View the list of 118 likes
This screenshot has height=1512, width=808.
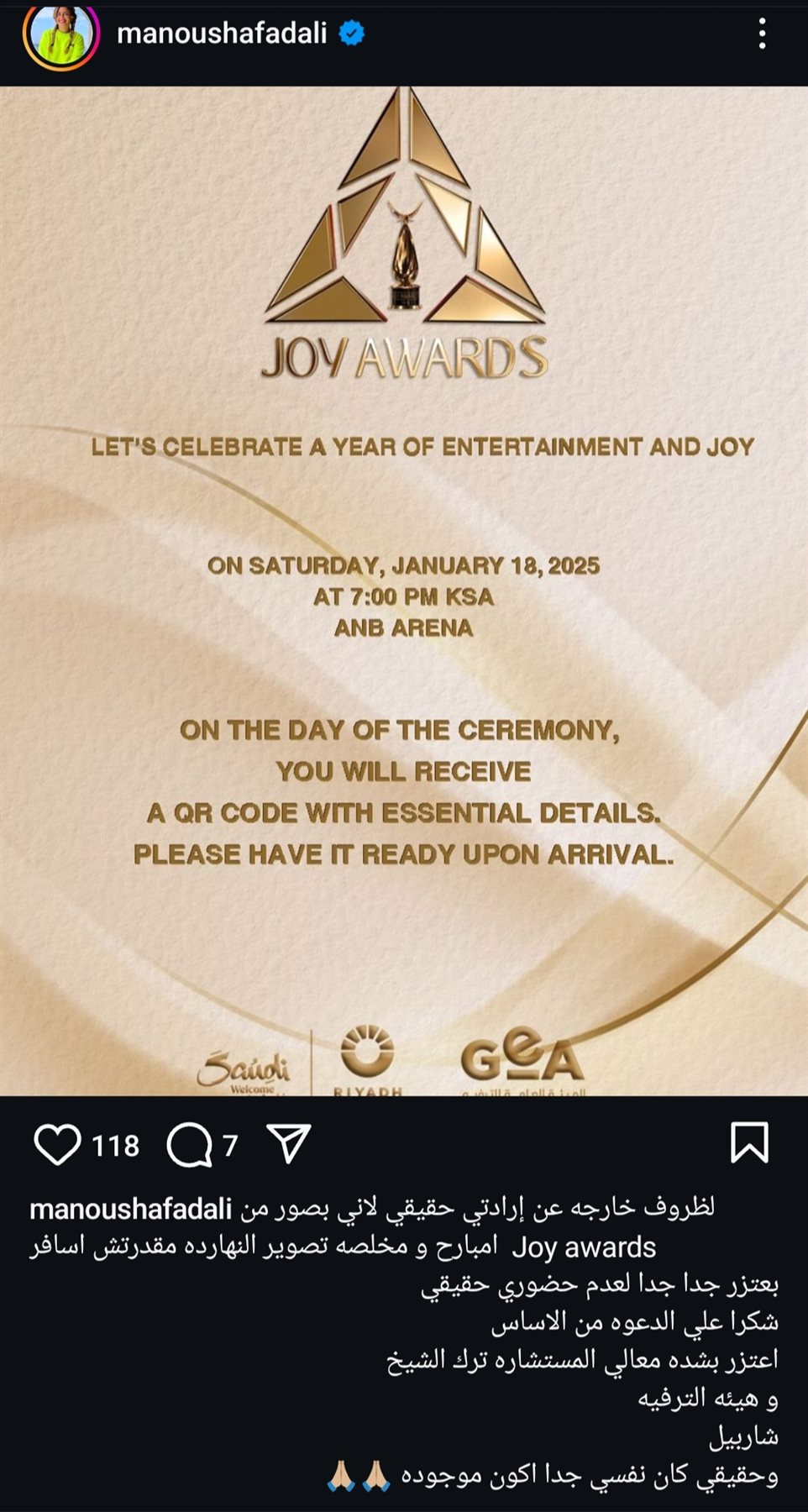(x=115, y=1146)
